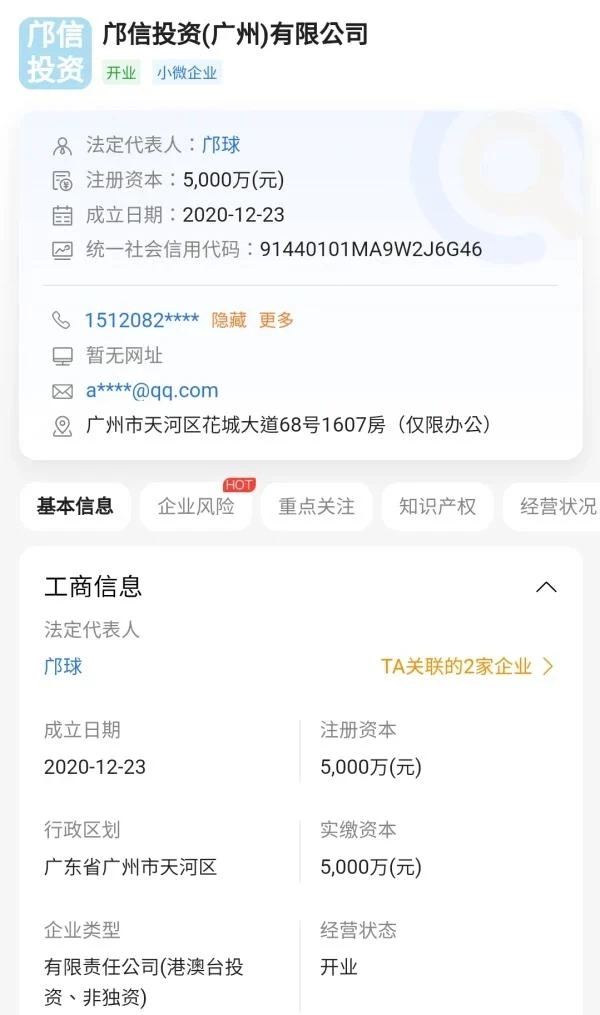Switch to the 企业风险 tab
This screenshot has height=1015, width=600.
pos(196,506)
